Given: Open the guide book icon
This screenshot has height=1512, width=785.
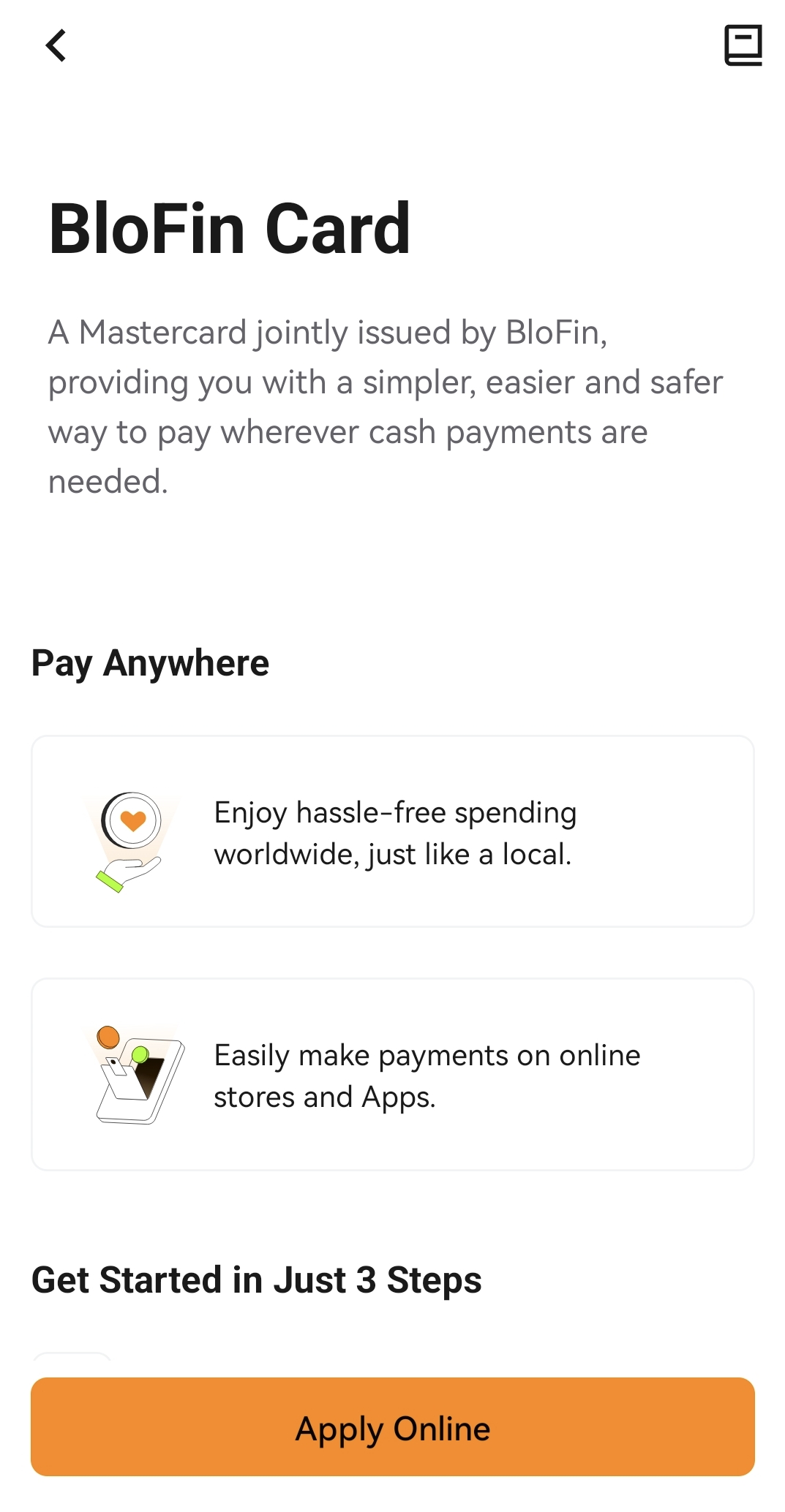Looking at the screenshot, I should 743,45.
